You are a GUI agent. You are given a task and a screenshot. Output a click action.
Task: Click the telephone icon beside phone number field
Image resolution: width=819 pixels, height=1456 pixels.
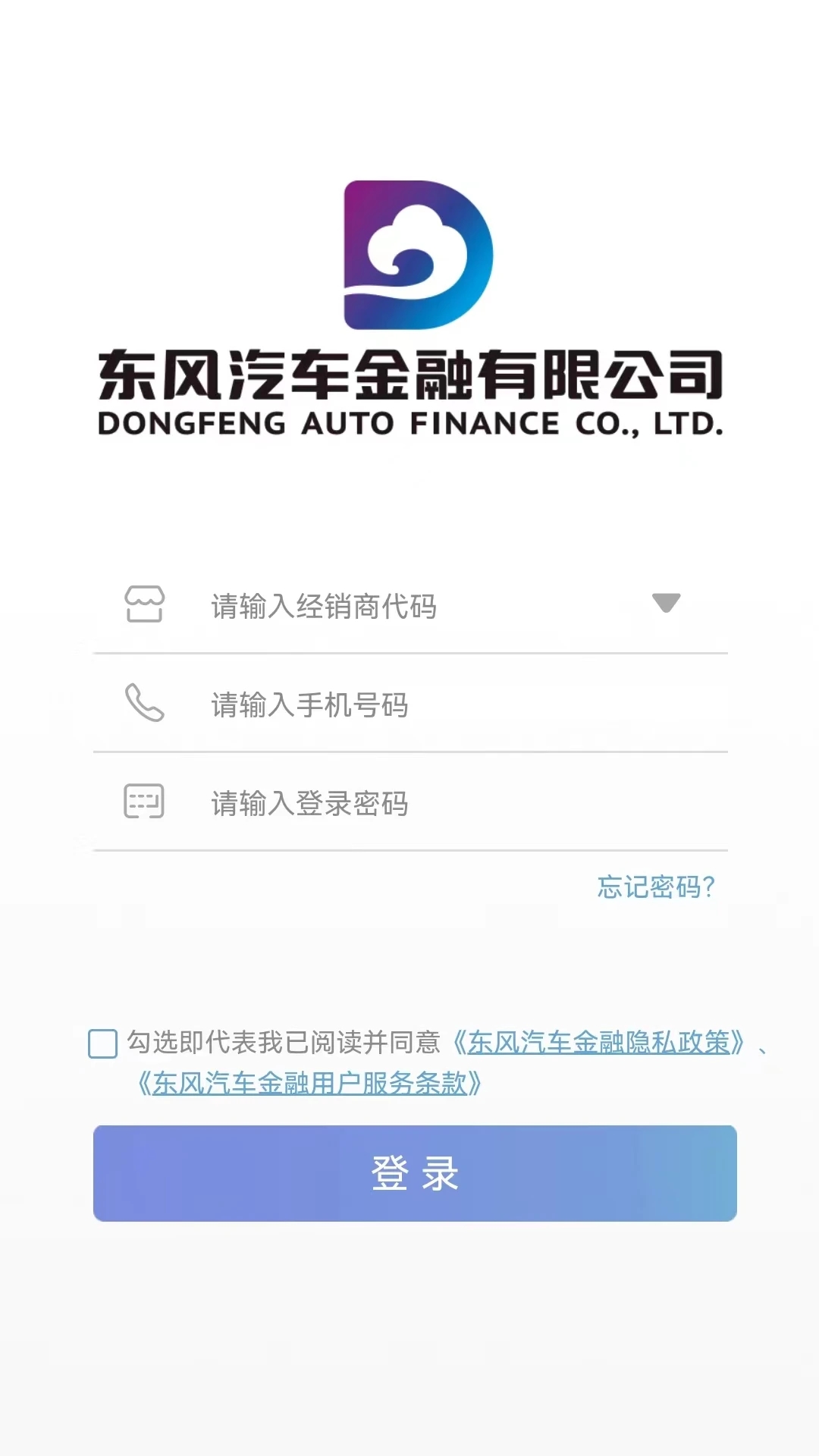point(146,704)
